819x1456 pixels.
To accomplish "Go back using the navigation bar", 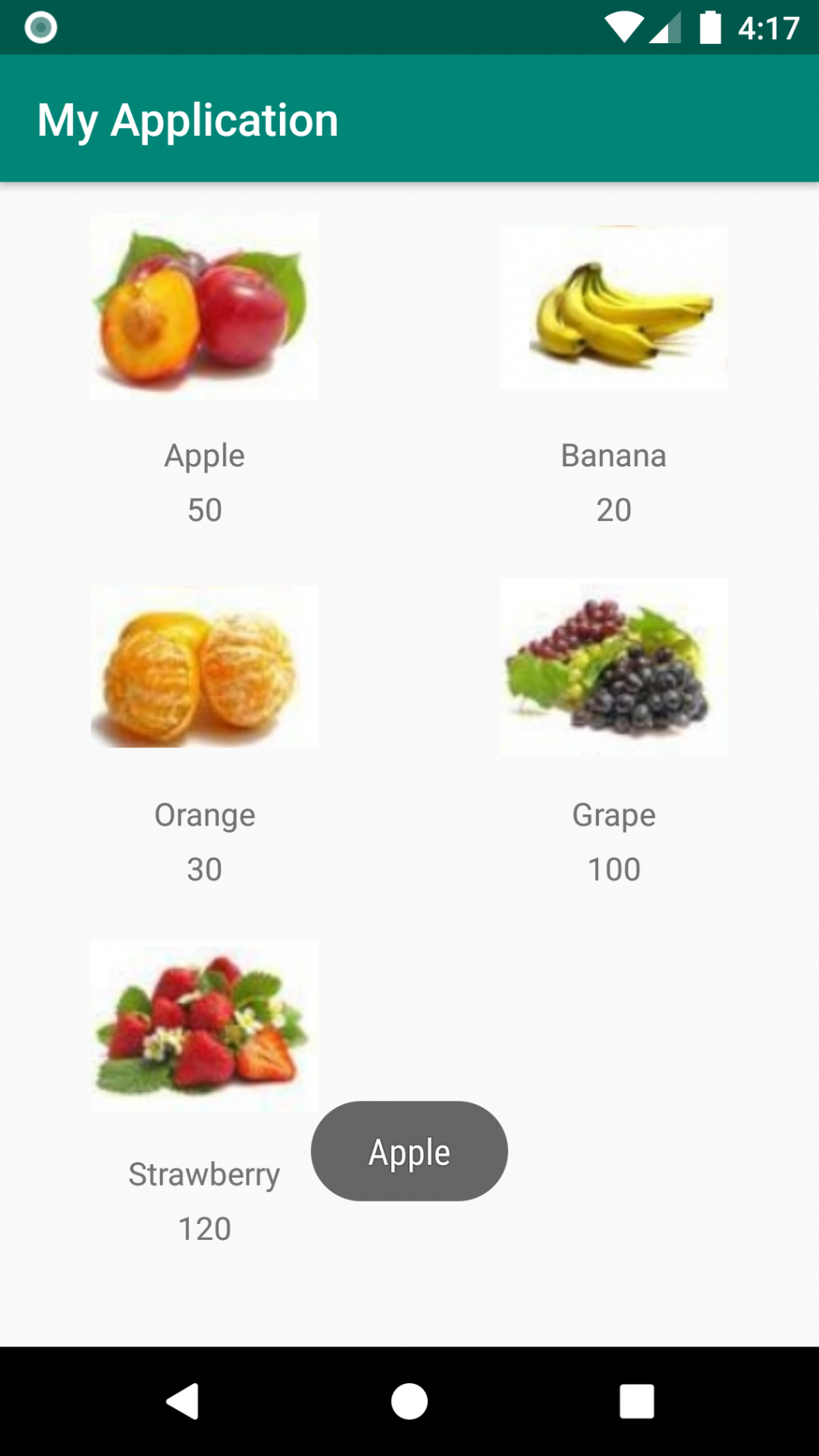I will (183, 1401).
